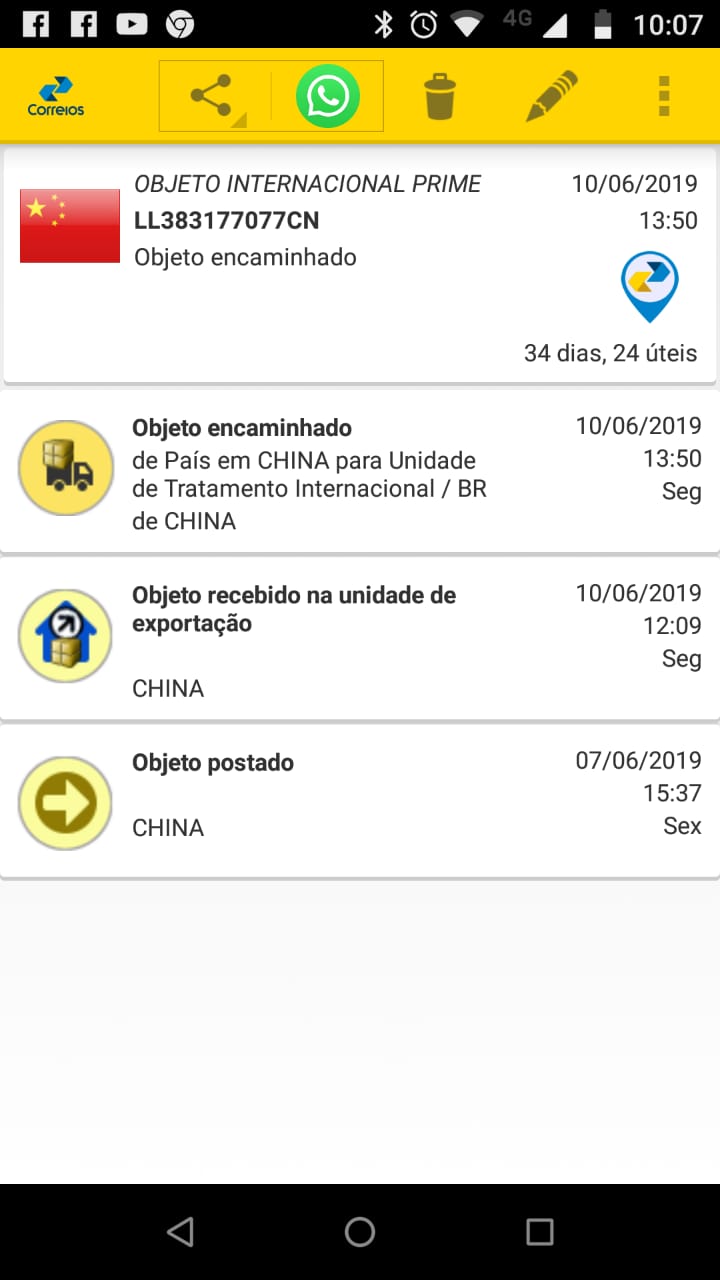
Task: Edit the object with pencil icon
Action: point(552,96)
